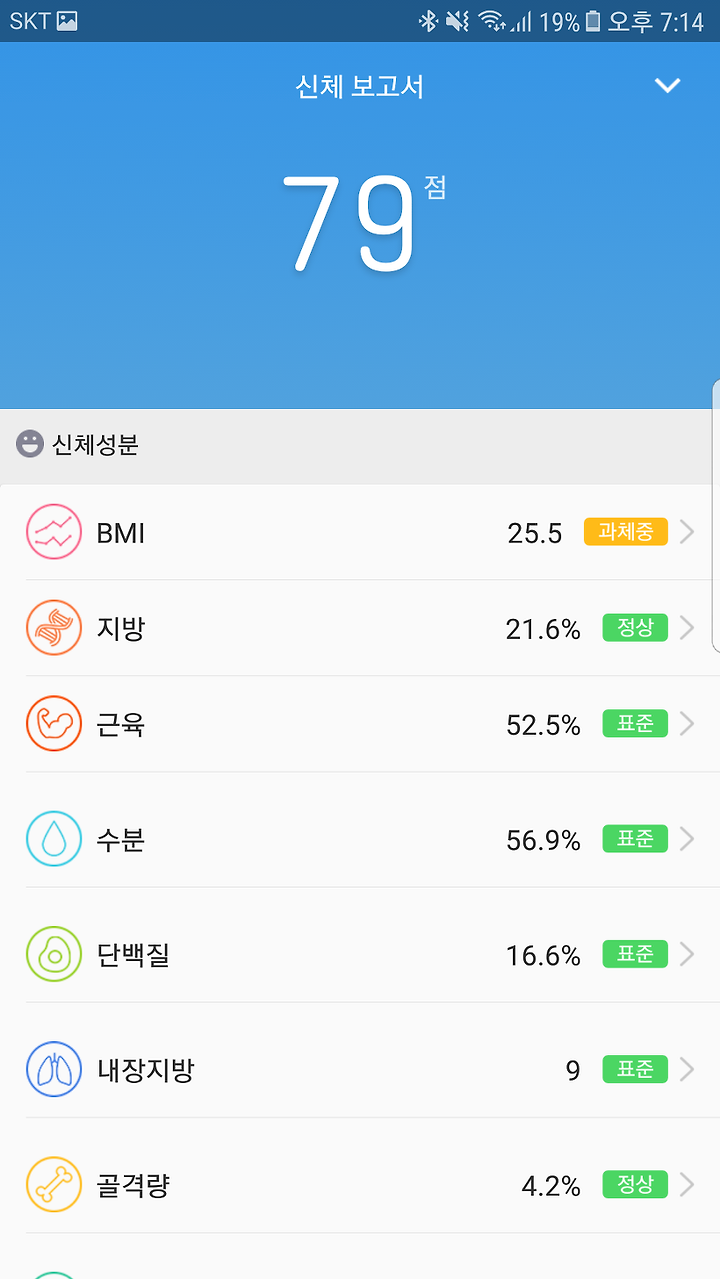Open the 내장지방 row
This screenshot has height=1279, width=720.
pyautogui.click(x=360, y=1070)
